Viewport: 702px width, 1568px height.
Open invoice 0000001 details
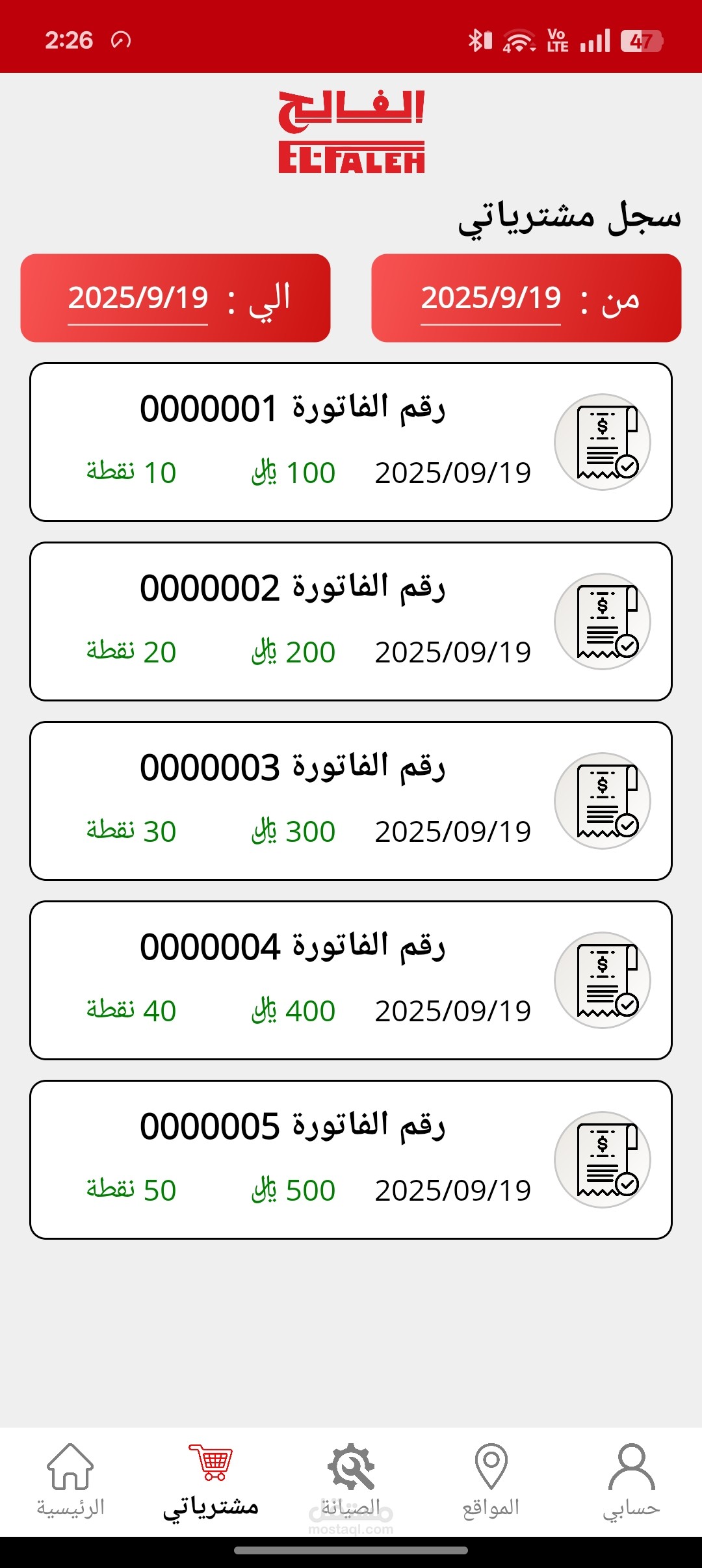coord(351,442)
